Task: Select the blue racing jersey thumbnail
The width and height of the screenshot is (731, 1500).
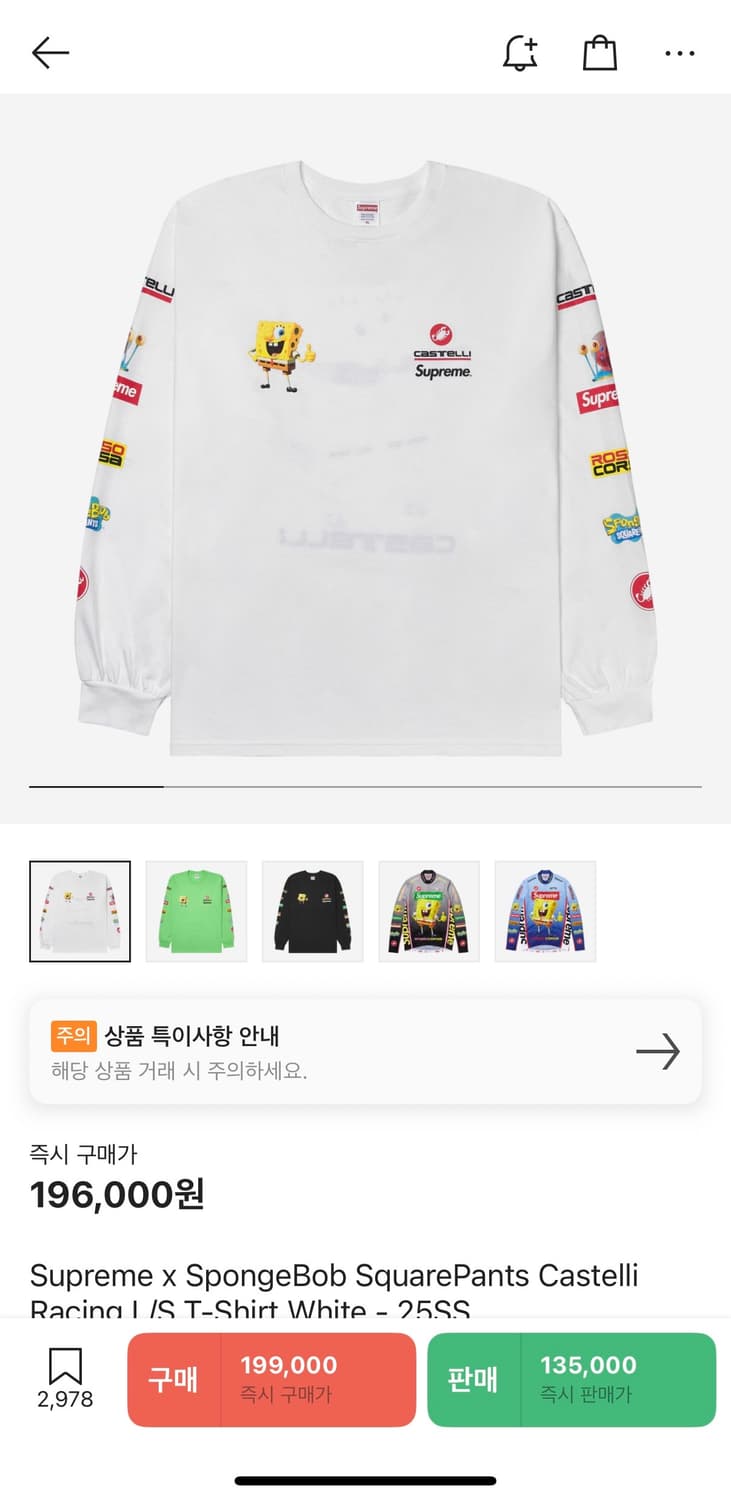Action: (x=545, y=911)
